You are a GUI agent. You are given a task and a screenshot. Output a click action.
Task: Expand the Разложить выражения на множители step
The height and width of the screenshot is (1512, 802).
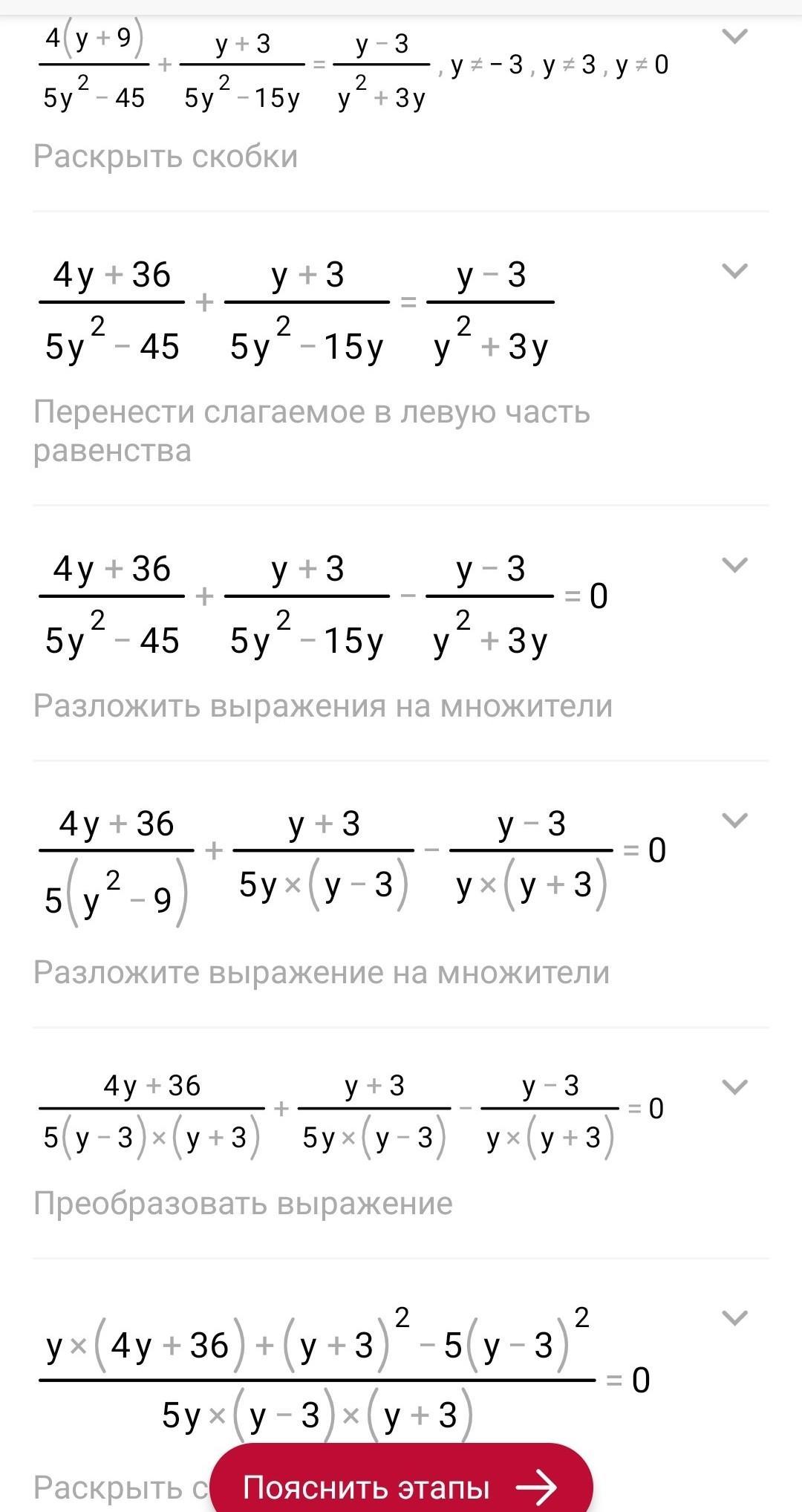click(x=734, y=565)
